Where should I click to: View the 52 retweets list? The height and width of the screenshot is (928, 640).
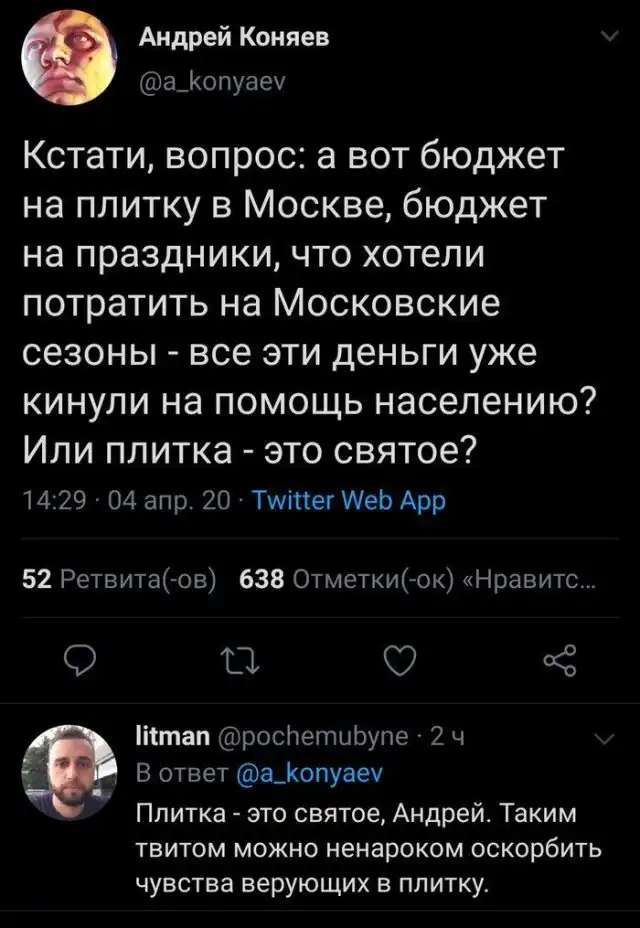124,580
